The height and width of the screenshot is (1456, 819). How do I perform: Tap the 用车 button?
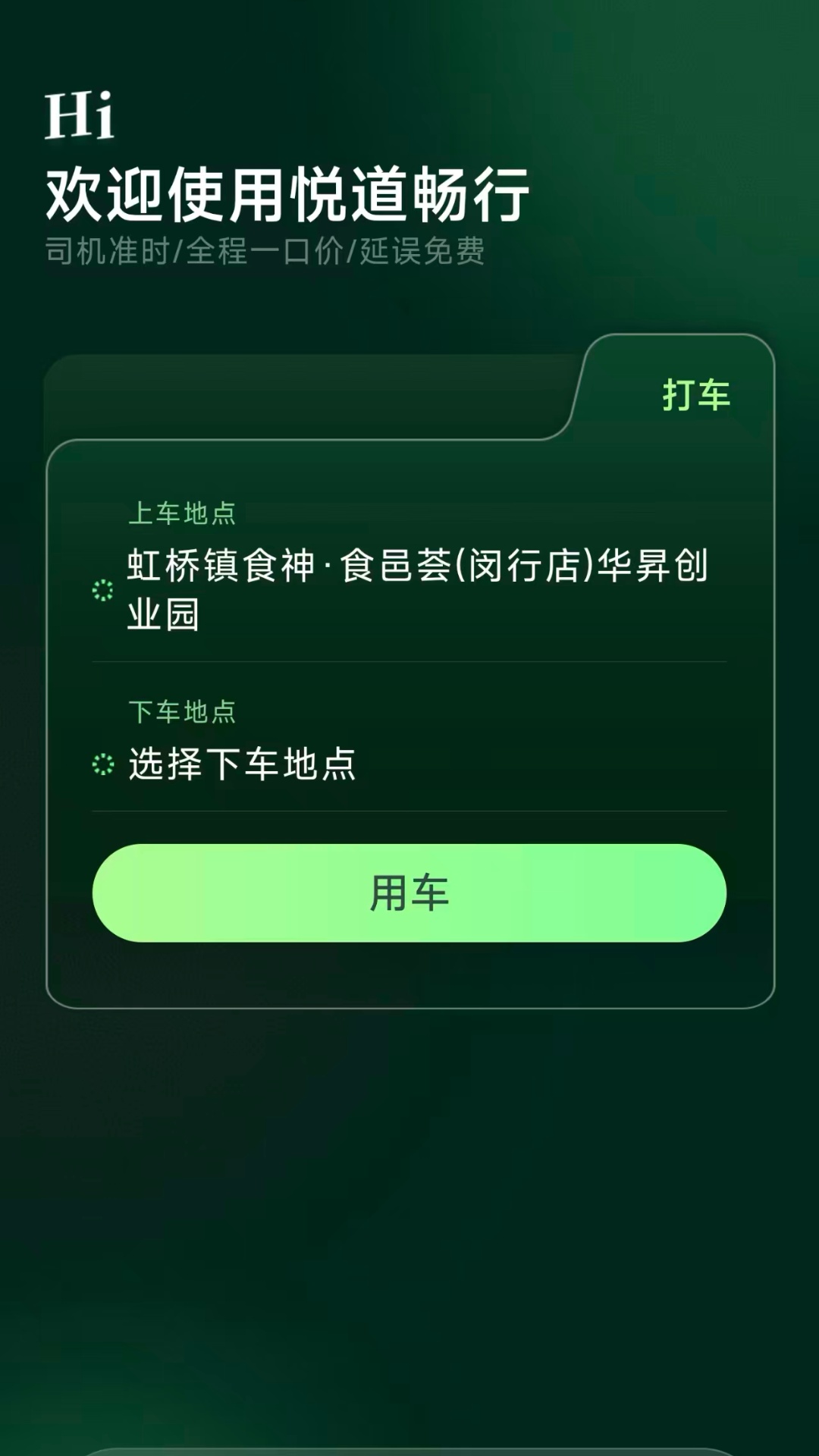click(x=409, y=893)
